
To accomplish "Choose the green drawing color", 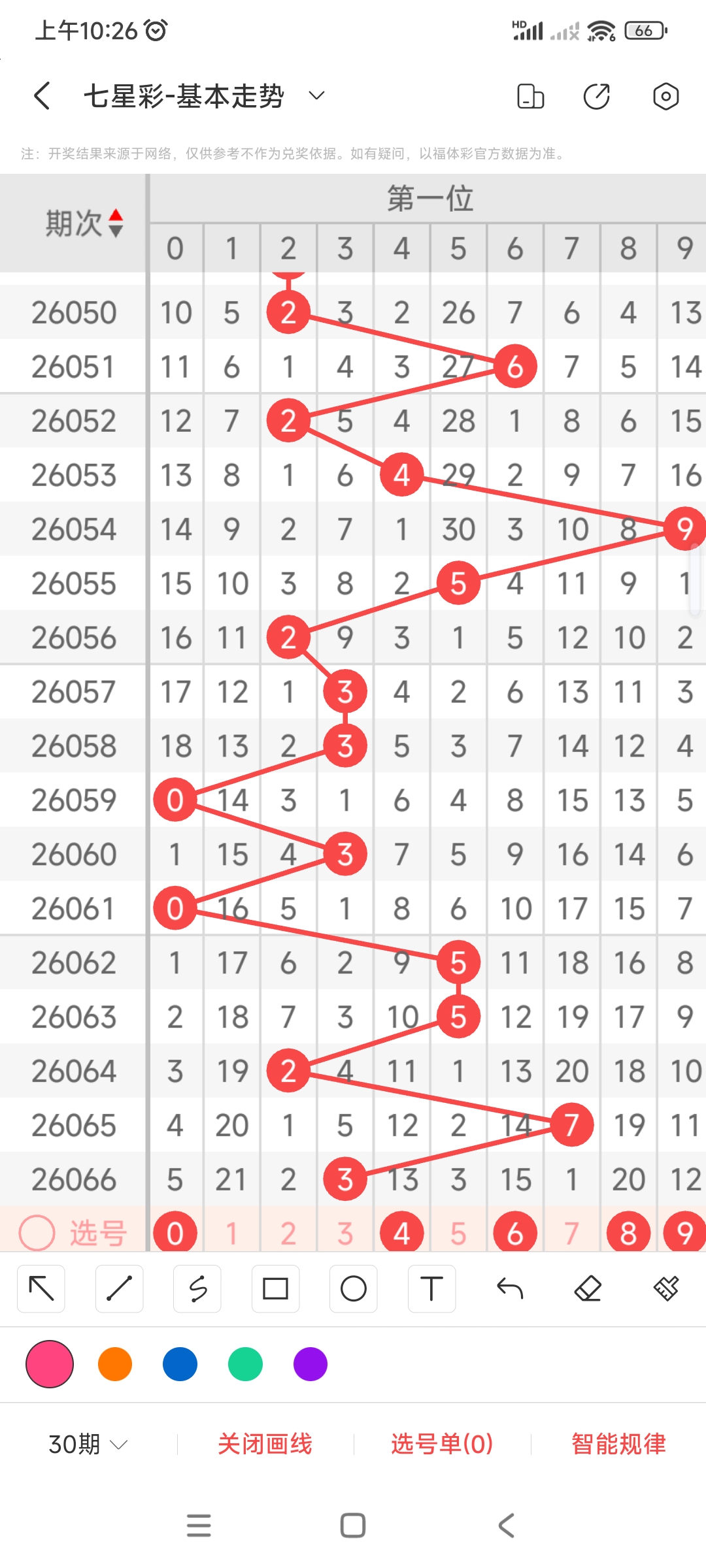I will [245, 1364].
